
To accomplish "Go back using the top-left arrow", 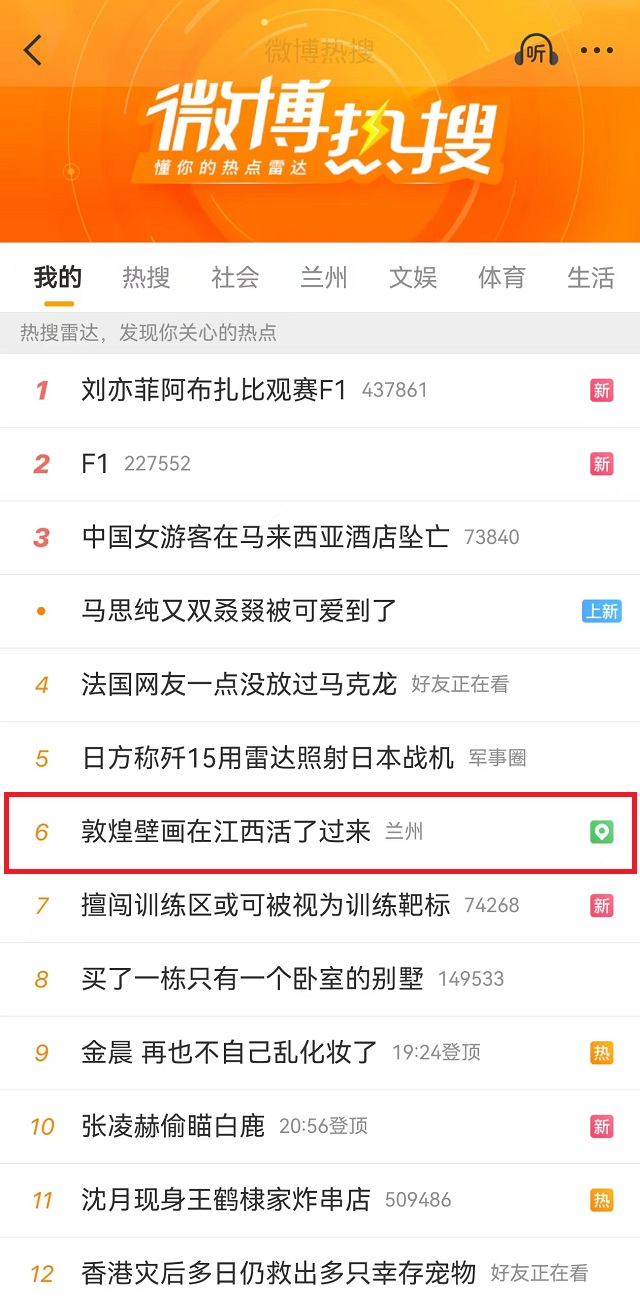I will coord(33,50).
